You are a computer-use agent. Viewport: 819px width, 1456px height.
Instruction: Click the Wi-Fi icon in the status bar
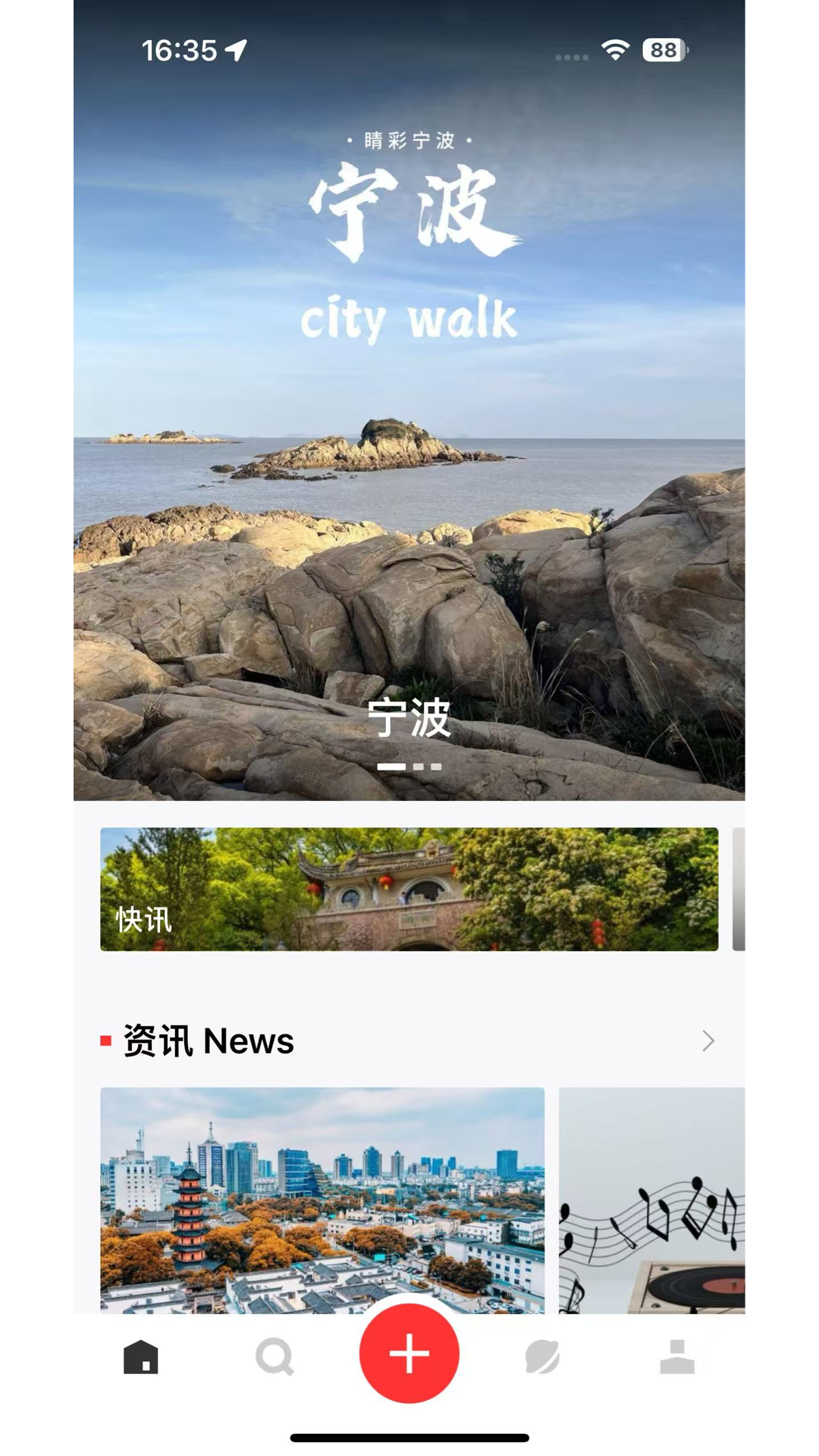(615, 49)
